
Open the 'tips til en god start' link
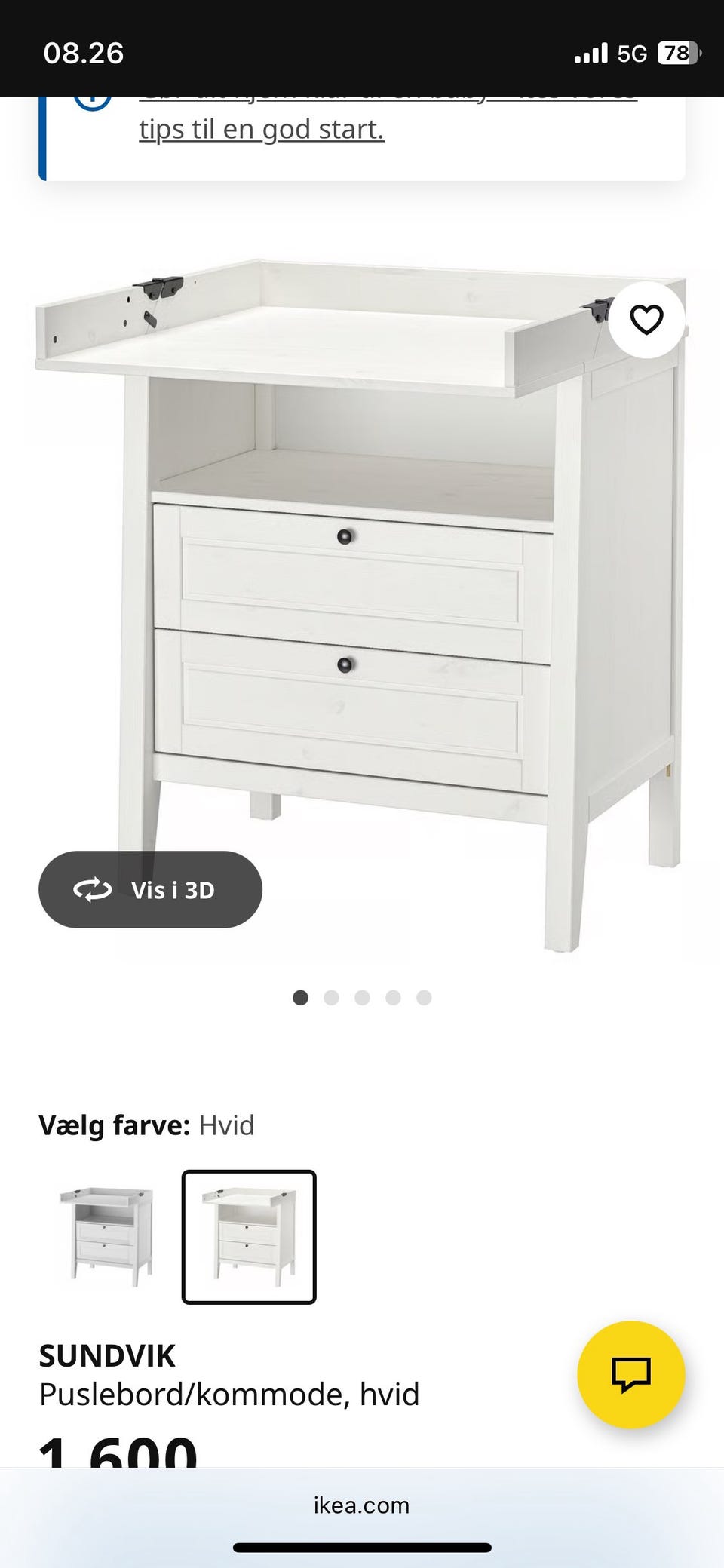click(260, 128)
